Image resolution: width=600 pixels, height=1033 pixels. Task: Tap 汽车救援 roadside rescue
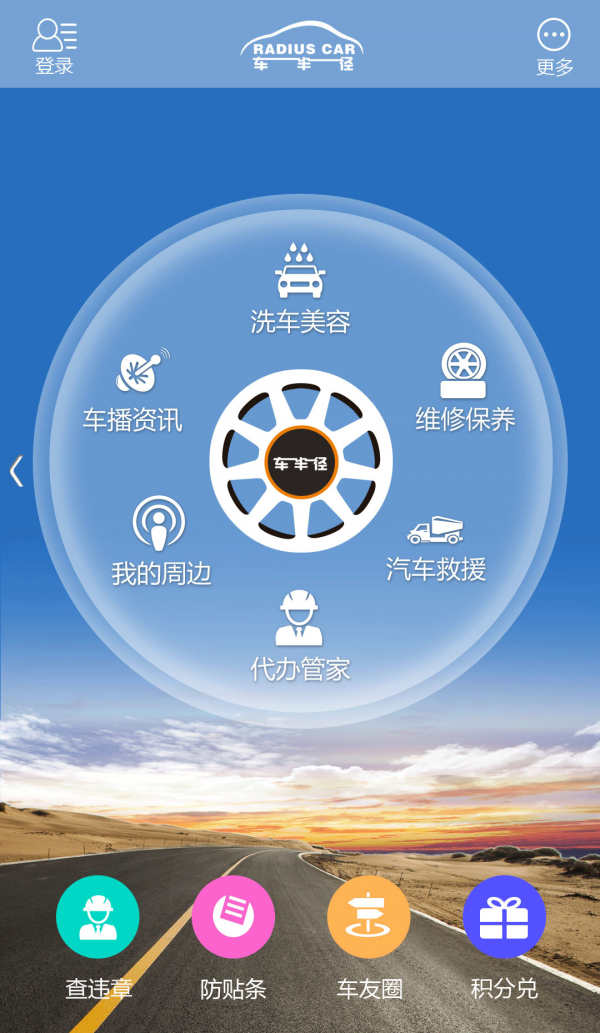[x=436, y=547]
